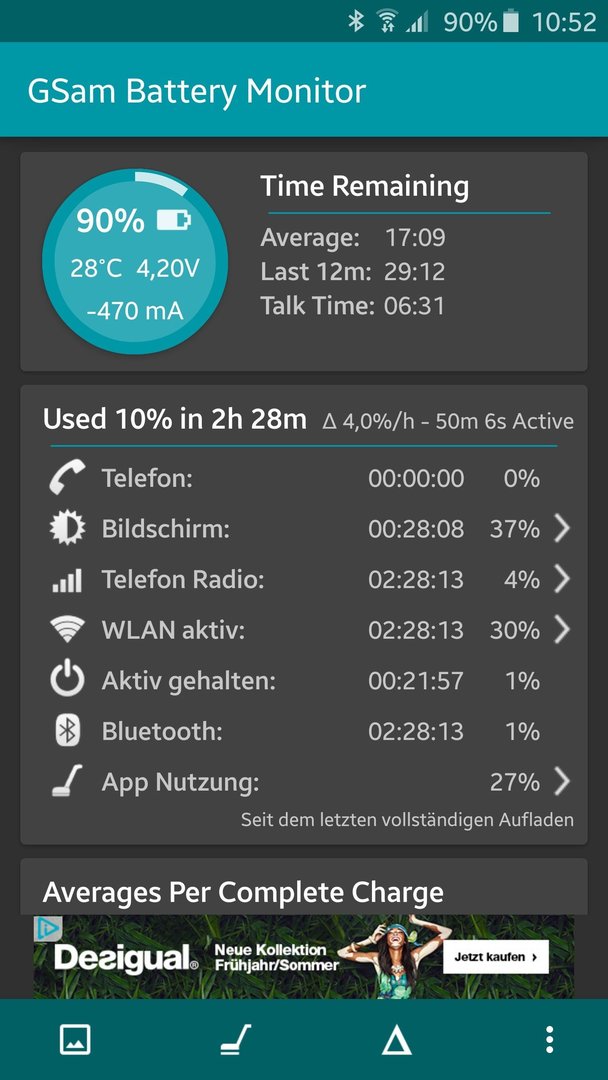Open the App Nutzung breakdown
The image size is (608, 1080).
click(304, 782)
